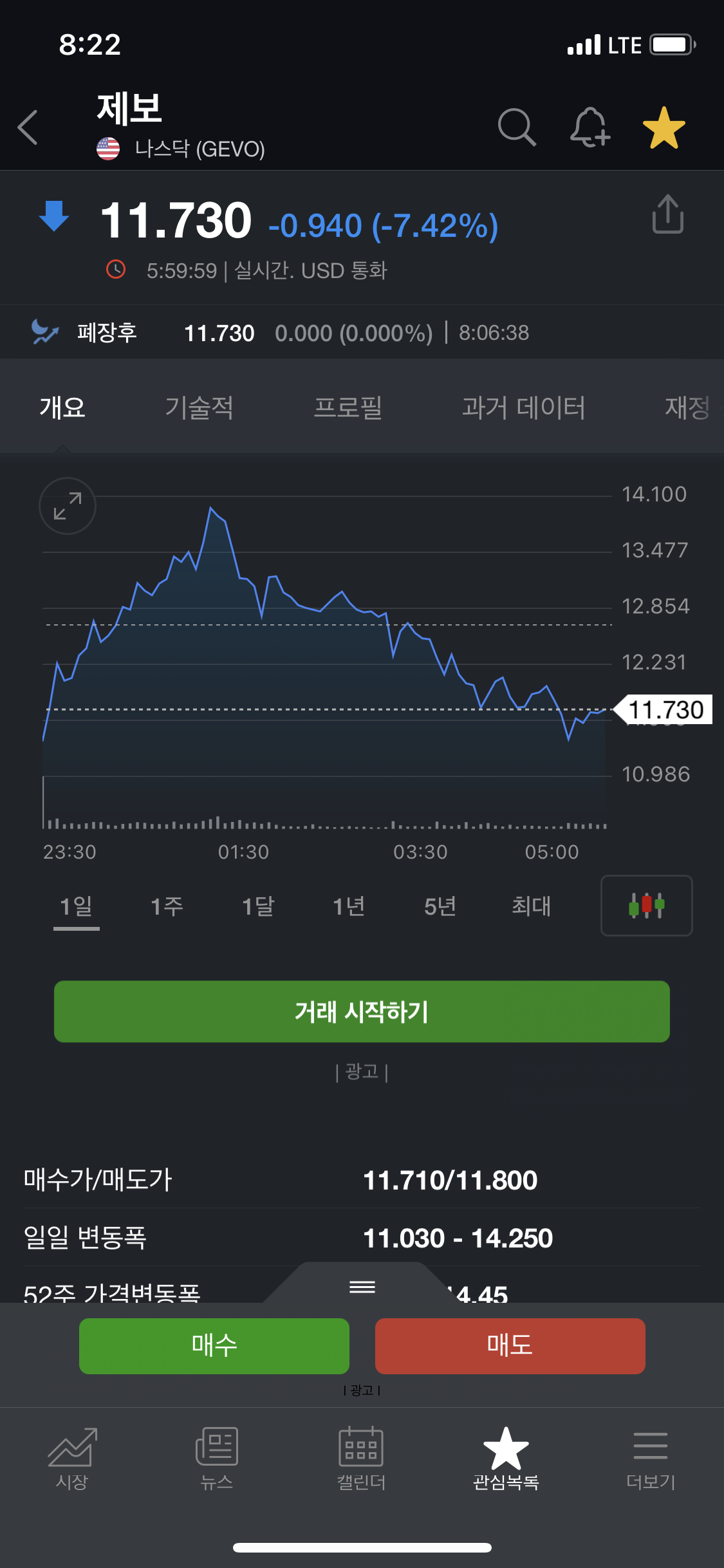The image size is (724, 1568).
Task: Tap the green 매수 button
Action: (214, 1346)
